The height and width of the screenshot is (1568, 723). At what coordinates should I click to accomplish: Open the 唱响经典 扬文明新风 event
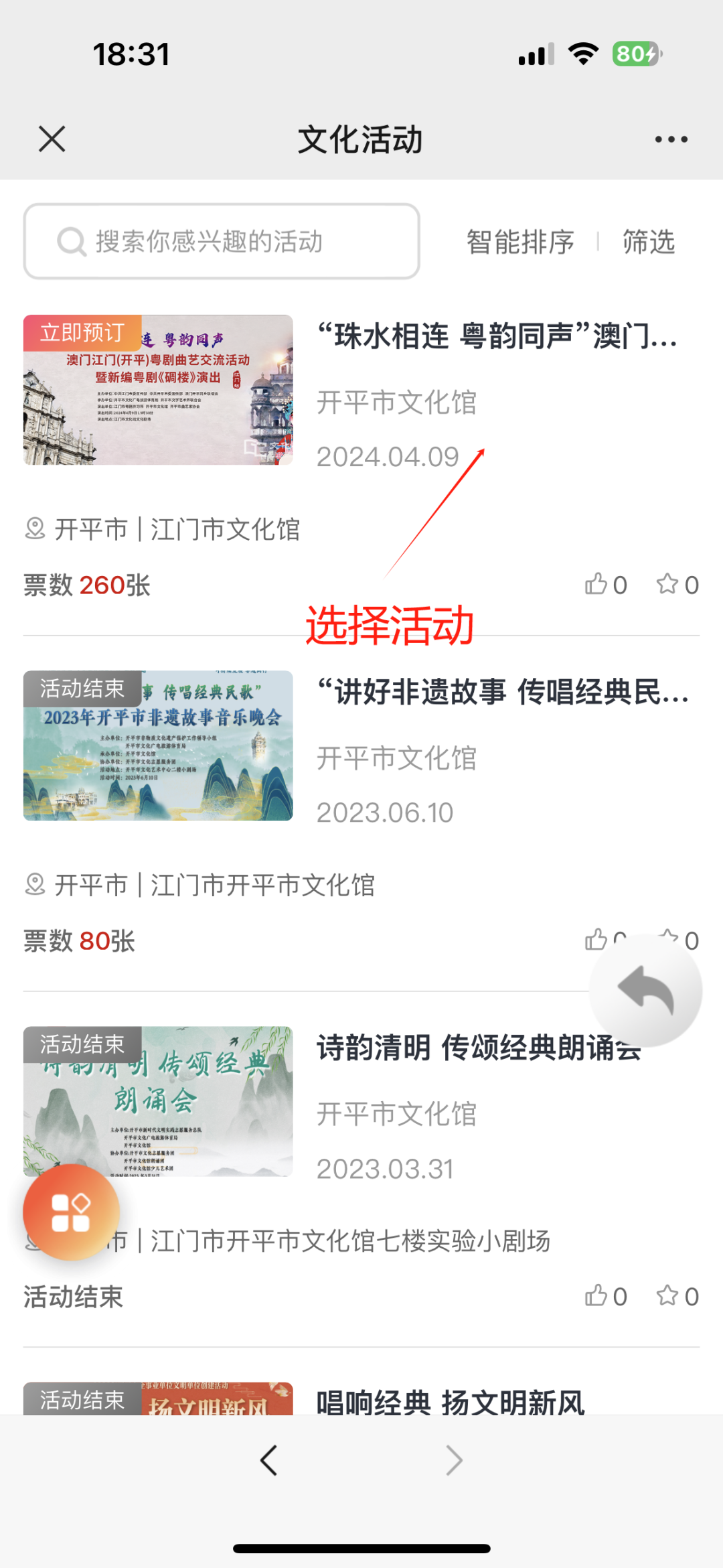click(450, 1401)
